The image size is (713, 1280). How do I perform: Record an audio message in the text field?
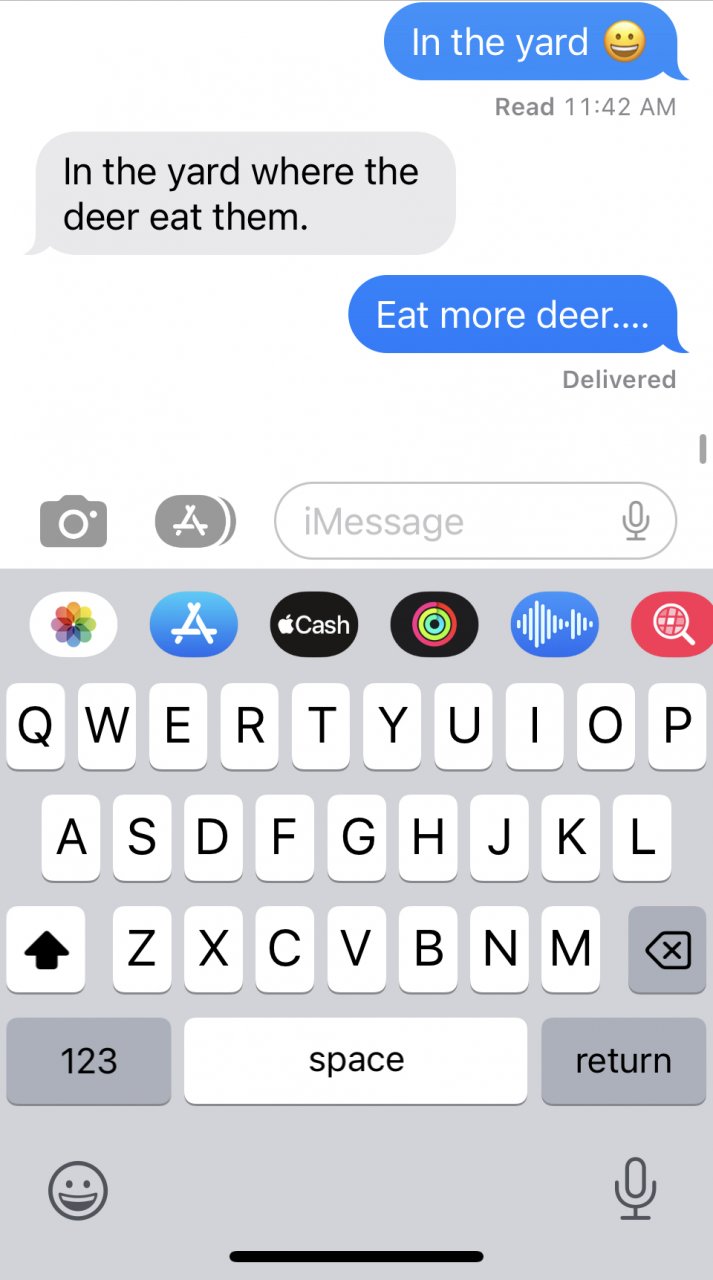click(x=635, y=521)
